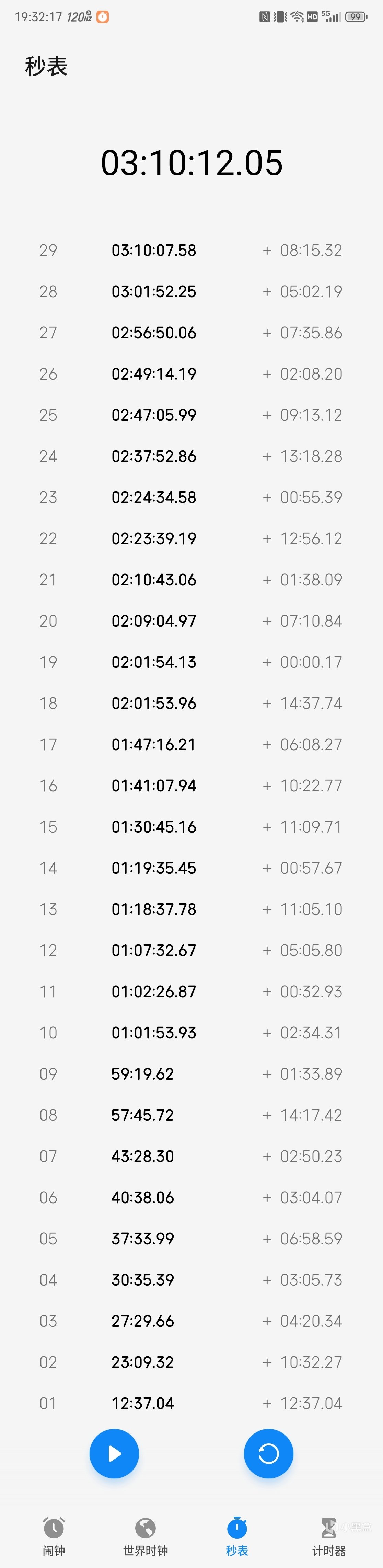This screenshot has height=1568, width=383.
Task: Select the 秒表 stopwatch tab
Action: click(x=237, y=1536)
